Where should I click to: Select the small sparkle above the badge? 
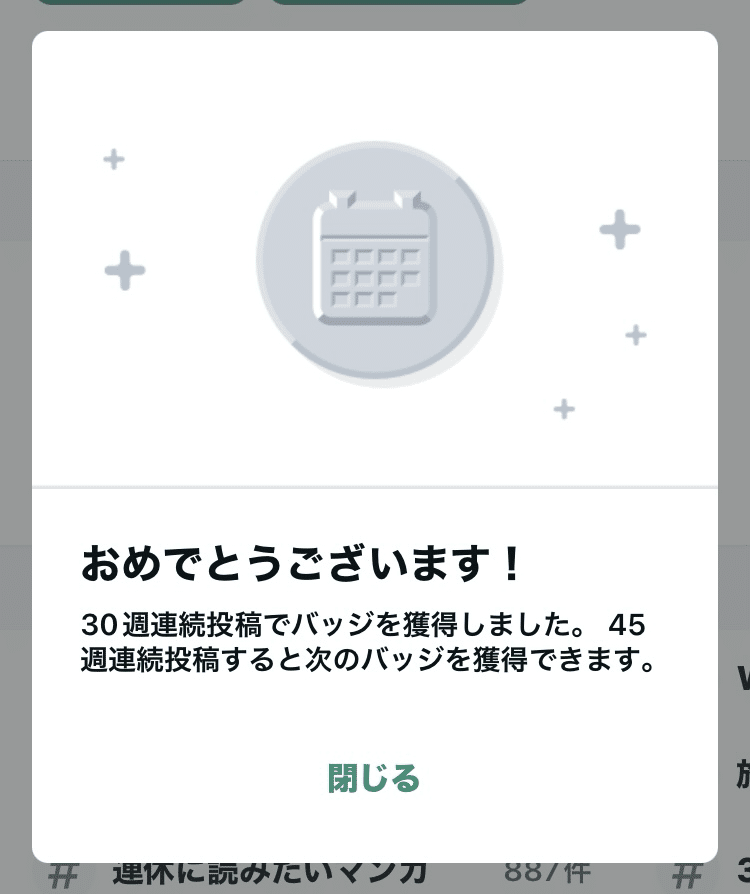113,158
